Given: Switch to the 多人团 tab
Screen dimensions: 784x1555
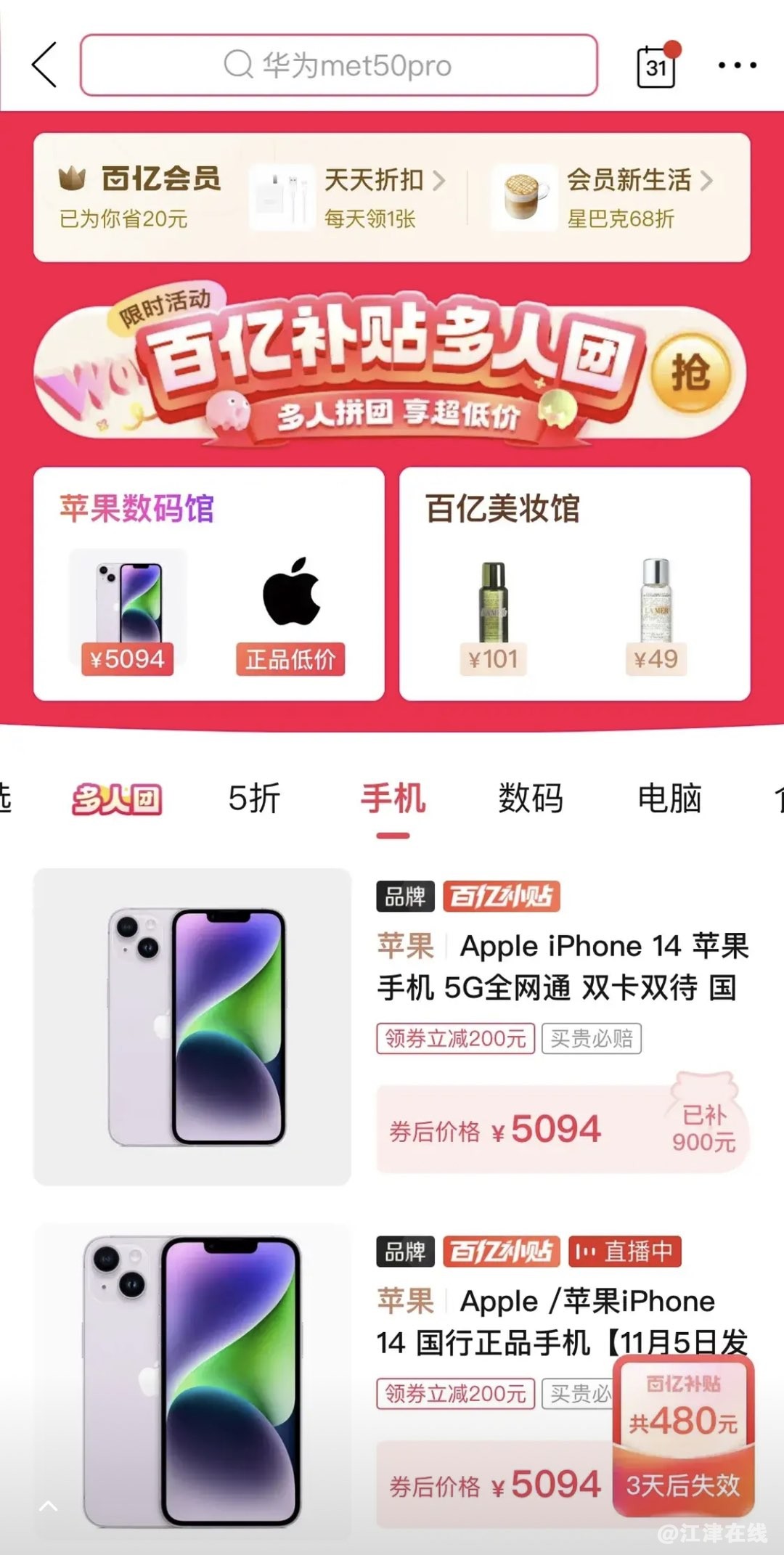Looking at the screenshot, I should coord(117,799).
